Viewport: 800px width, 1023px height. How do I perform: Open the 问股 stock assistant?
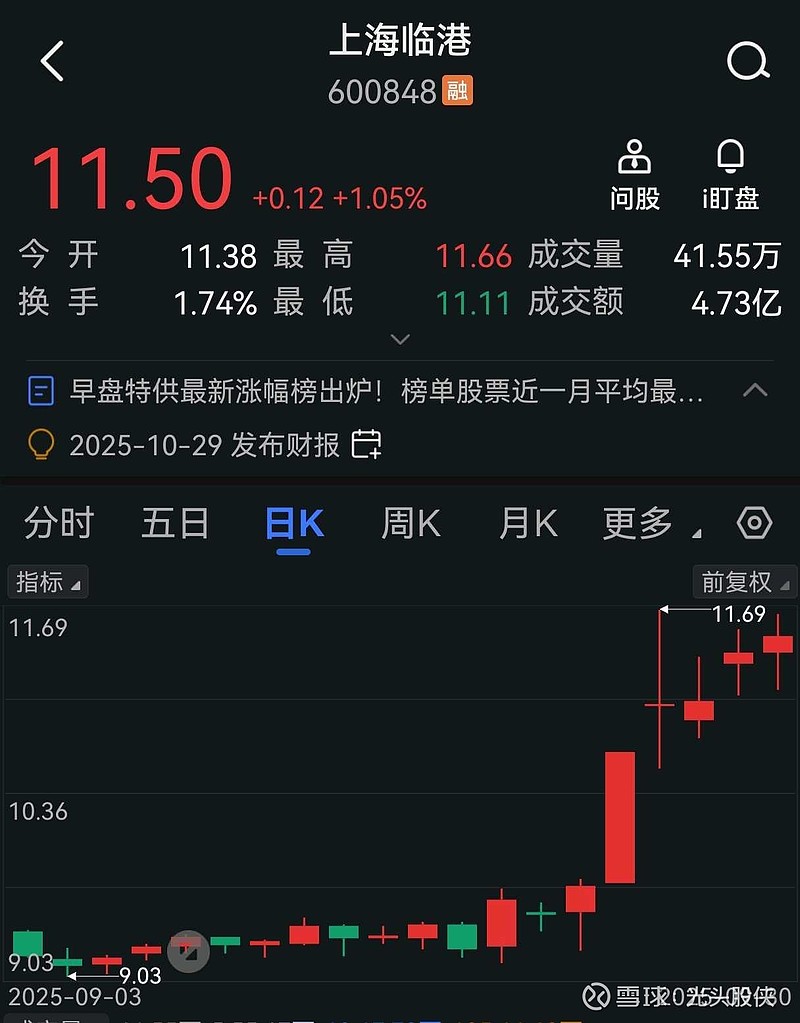[x=635, y=175]
